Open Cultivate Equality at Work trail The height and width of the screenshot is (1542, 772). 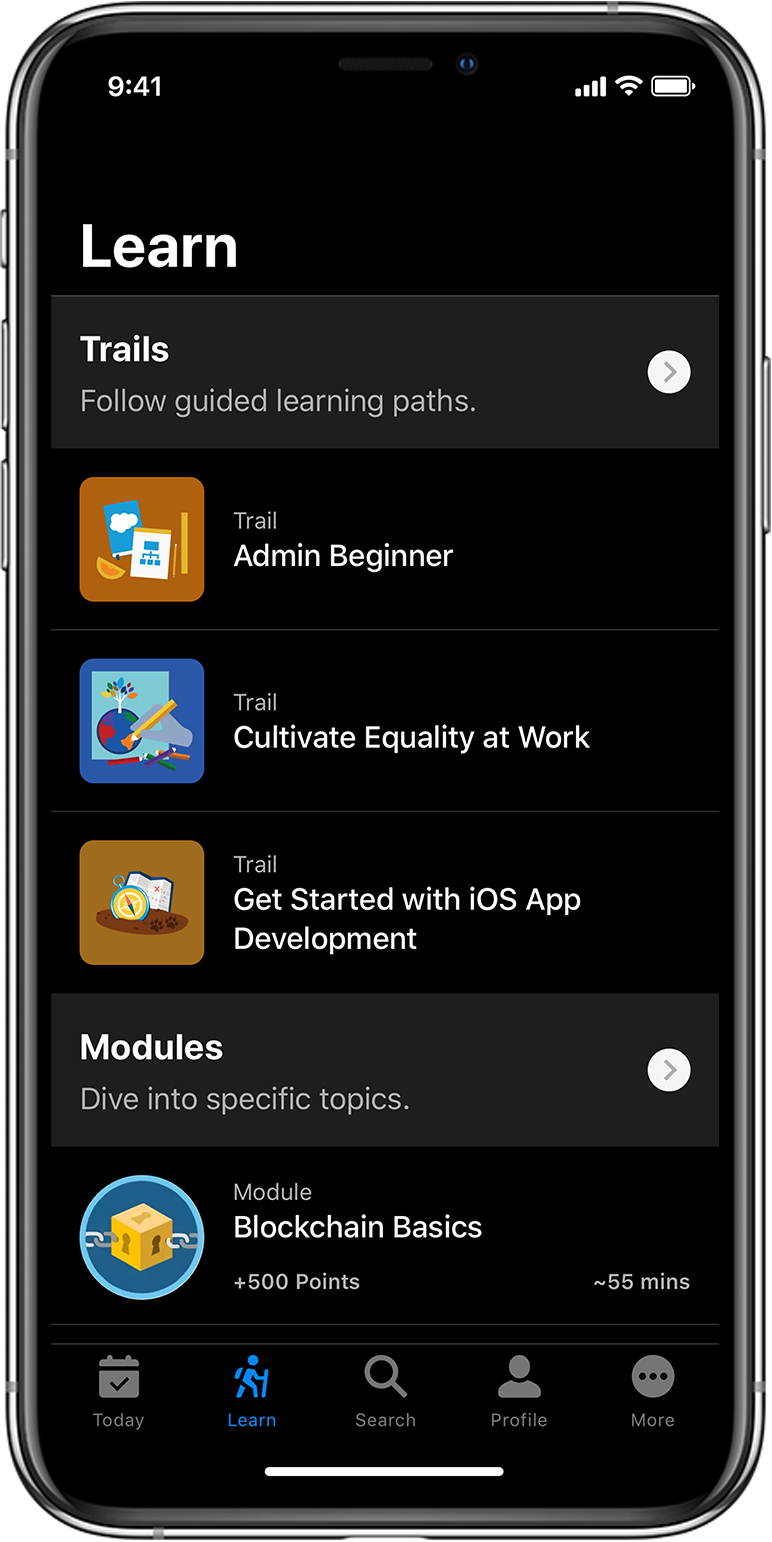[411, 738]
